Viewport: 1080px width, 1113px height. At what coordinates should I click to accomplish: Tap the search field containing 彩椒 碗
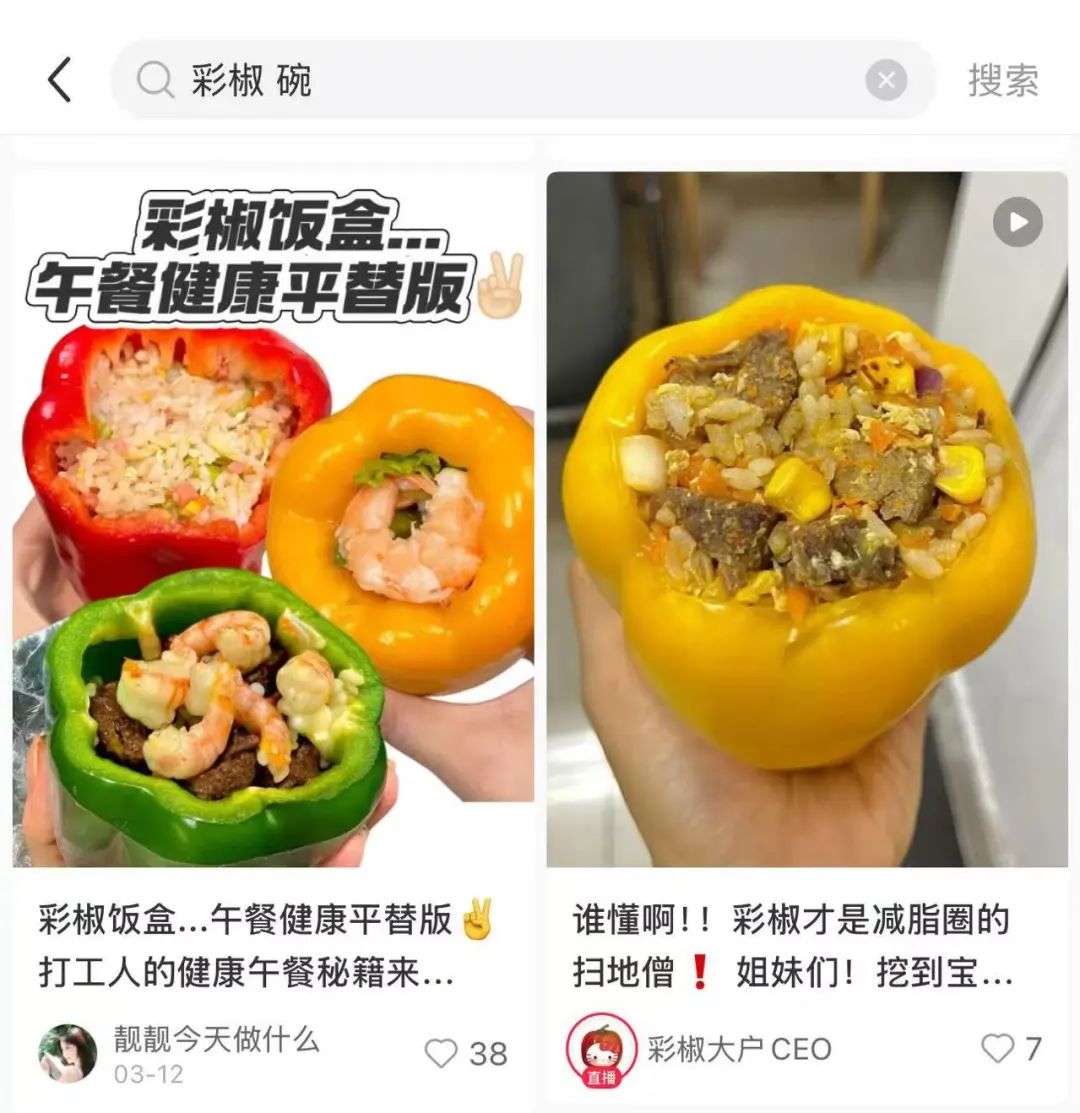coord(500,80)
